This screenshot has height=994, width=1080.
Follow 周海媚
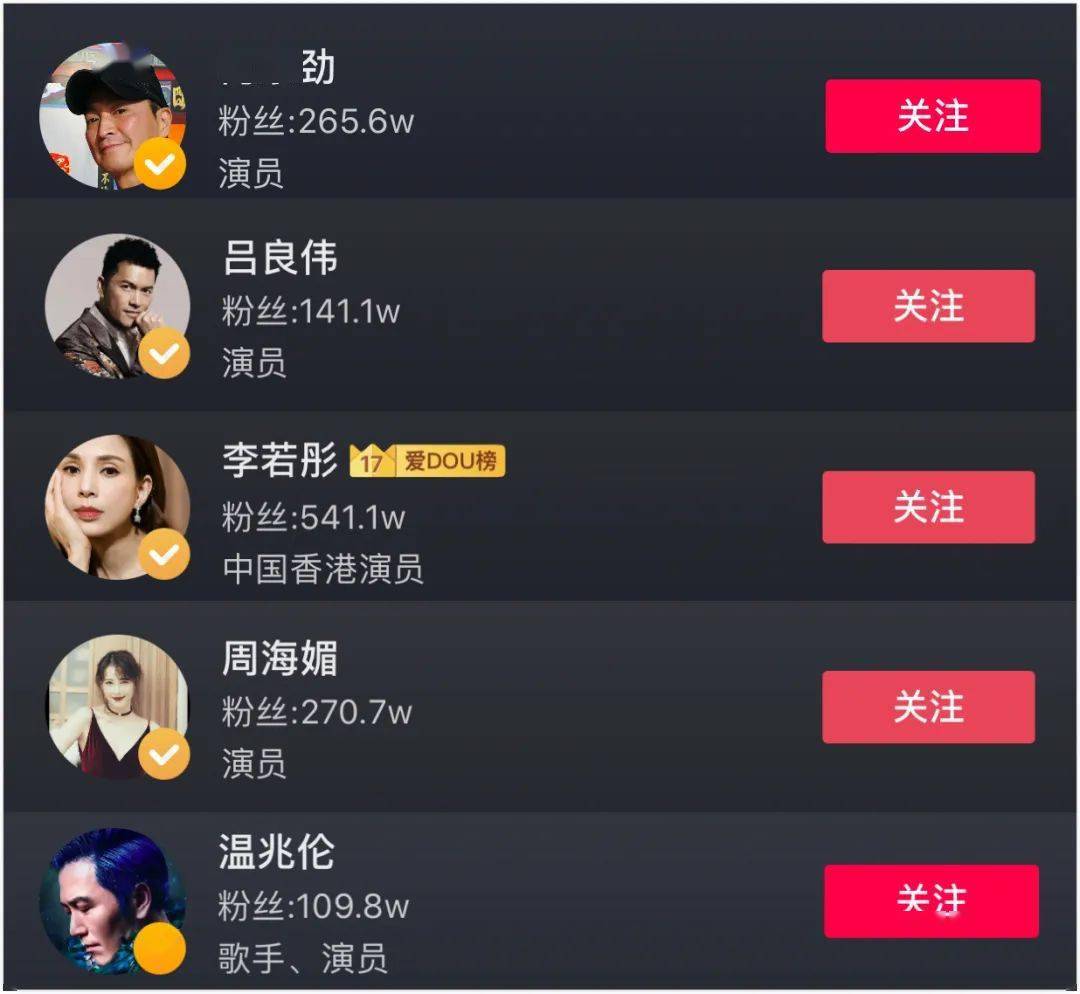pos(928,707)
